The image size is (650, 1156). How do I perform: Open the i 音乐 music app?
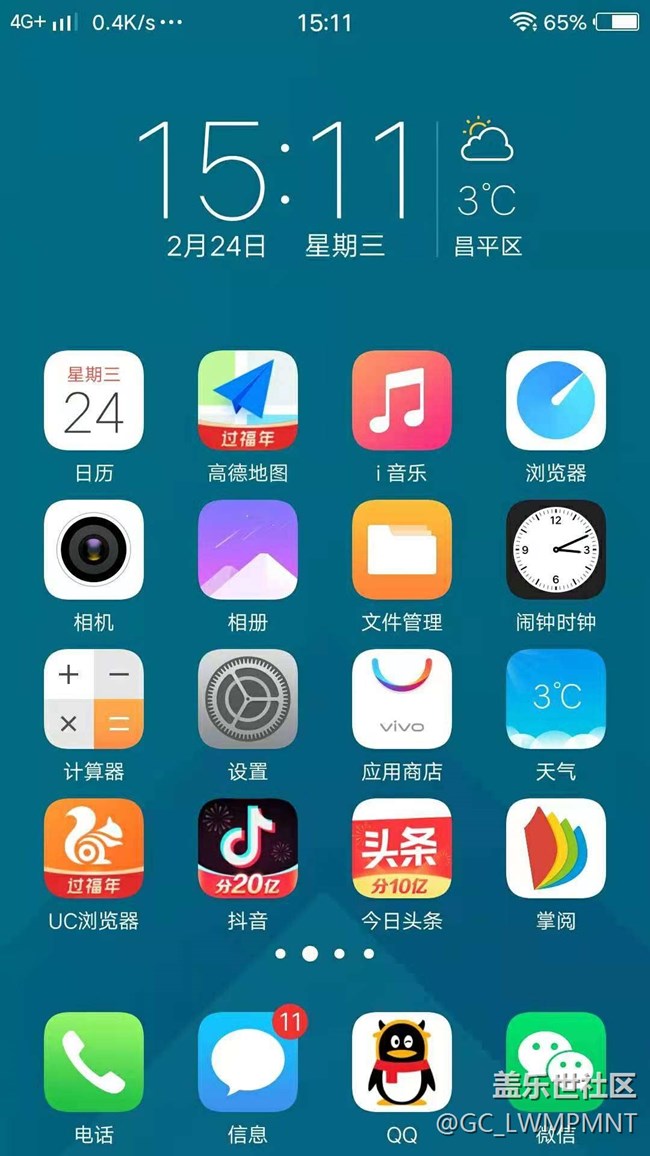coord(402,400)
